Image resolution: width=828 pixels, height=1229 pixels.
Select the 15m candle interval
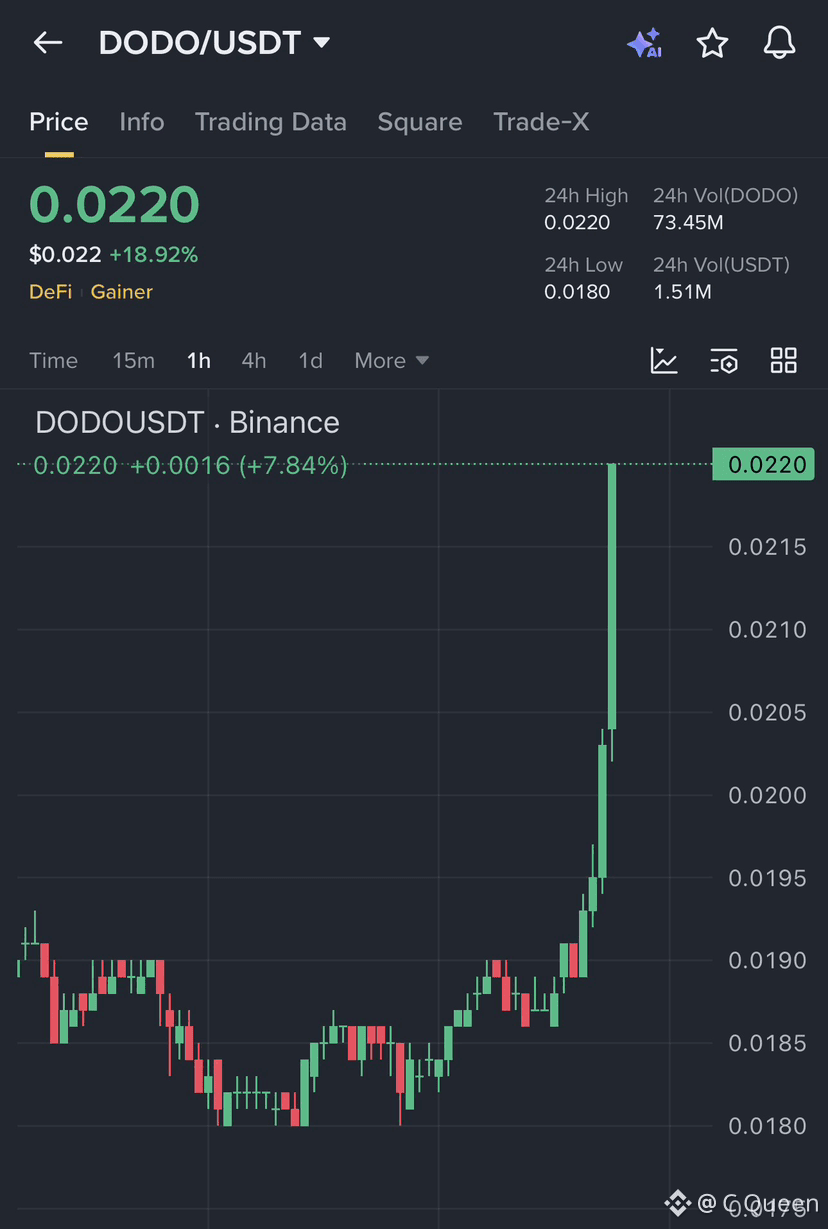[x=133, y=360]
